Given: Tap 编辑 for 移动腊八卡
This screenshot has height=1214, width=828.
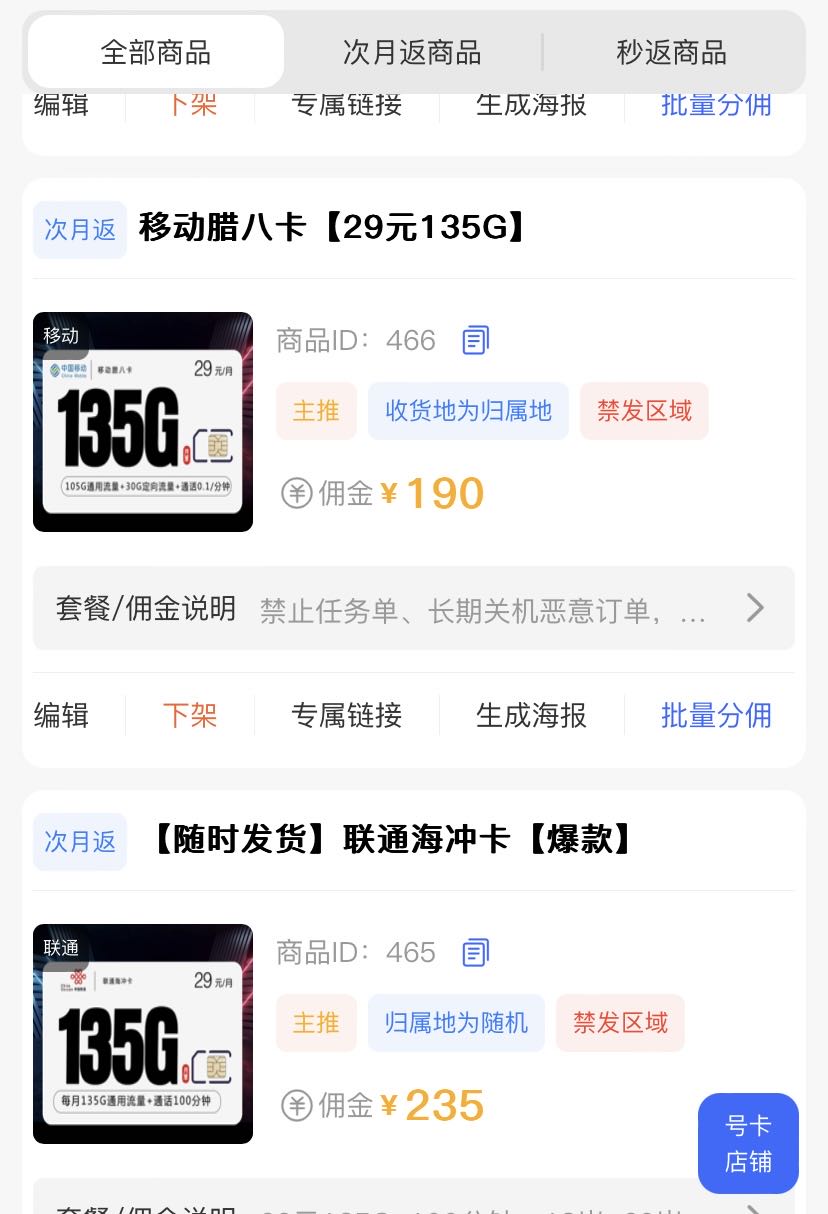Looking at the screenshot, I should click(x=61, y=716).
